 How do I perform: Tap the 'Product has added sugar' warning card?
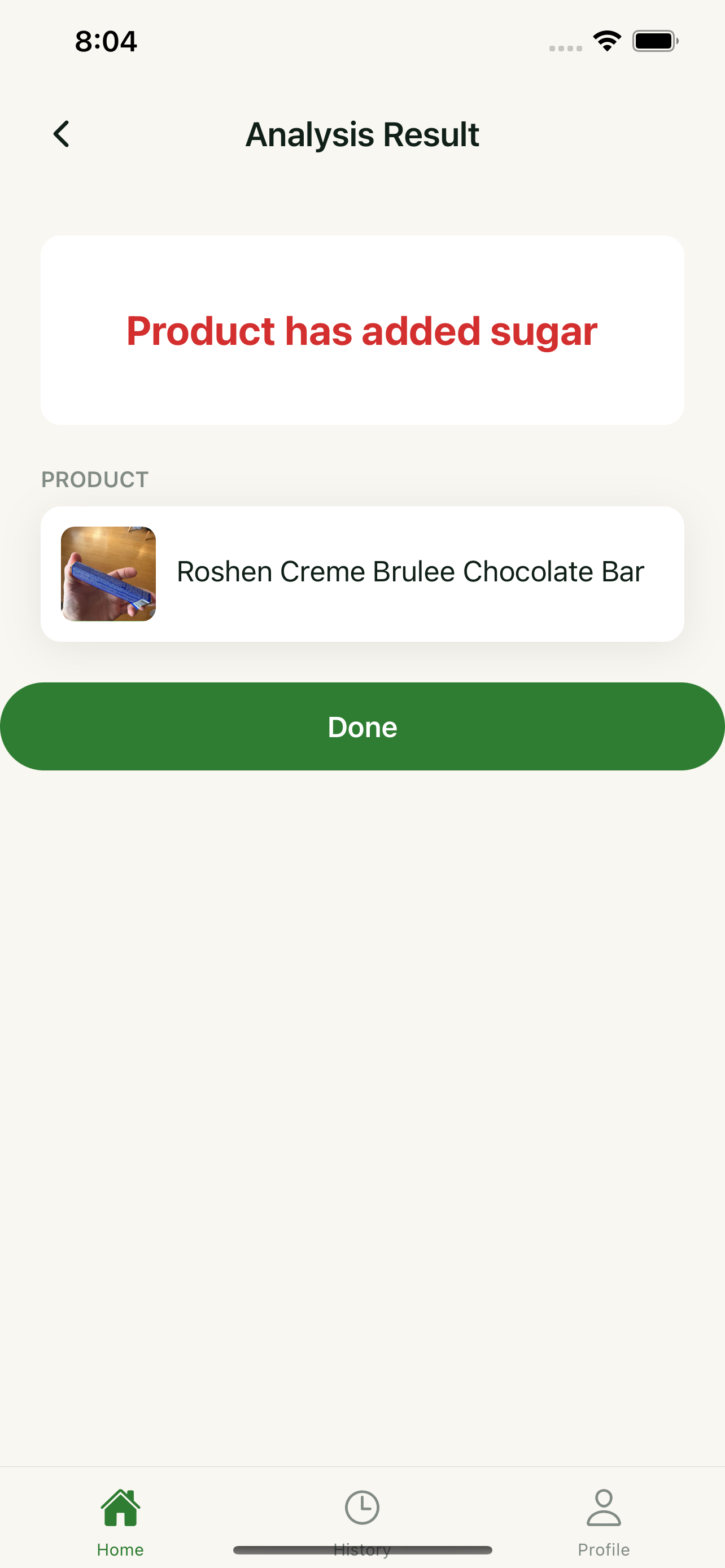click(362, 329)
